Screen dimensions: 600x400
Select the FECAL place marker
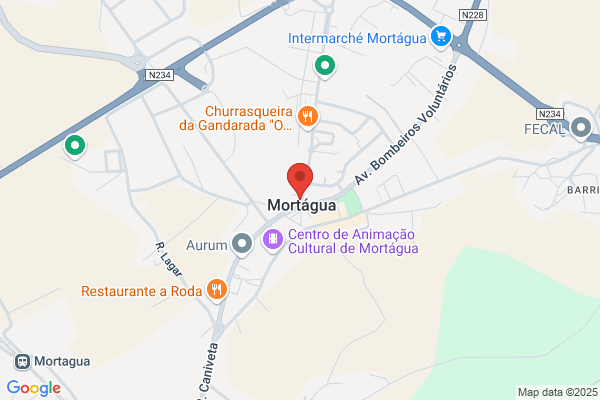[x=581, y=128]
